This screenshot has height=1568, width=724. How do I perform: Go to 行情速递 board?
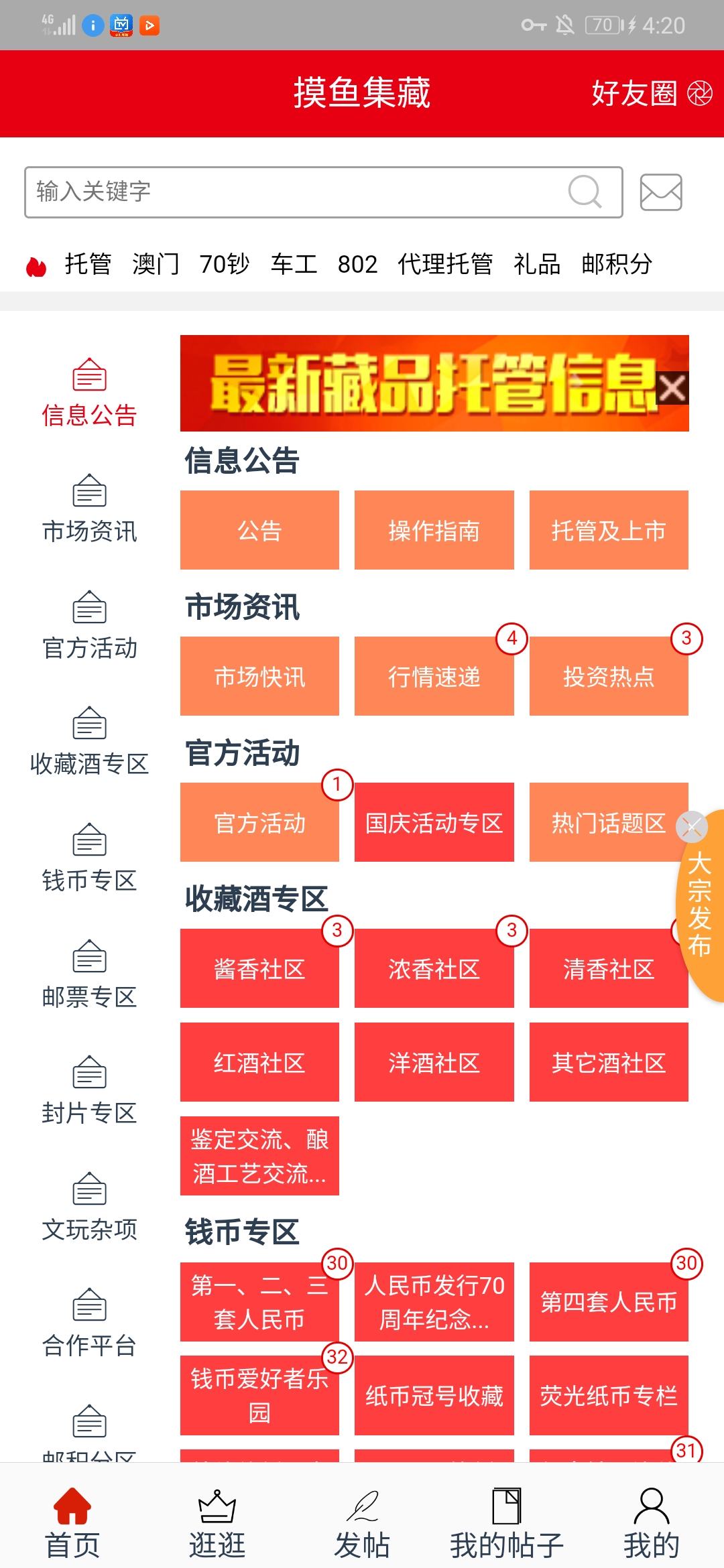(x=434, y=676)
